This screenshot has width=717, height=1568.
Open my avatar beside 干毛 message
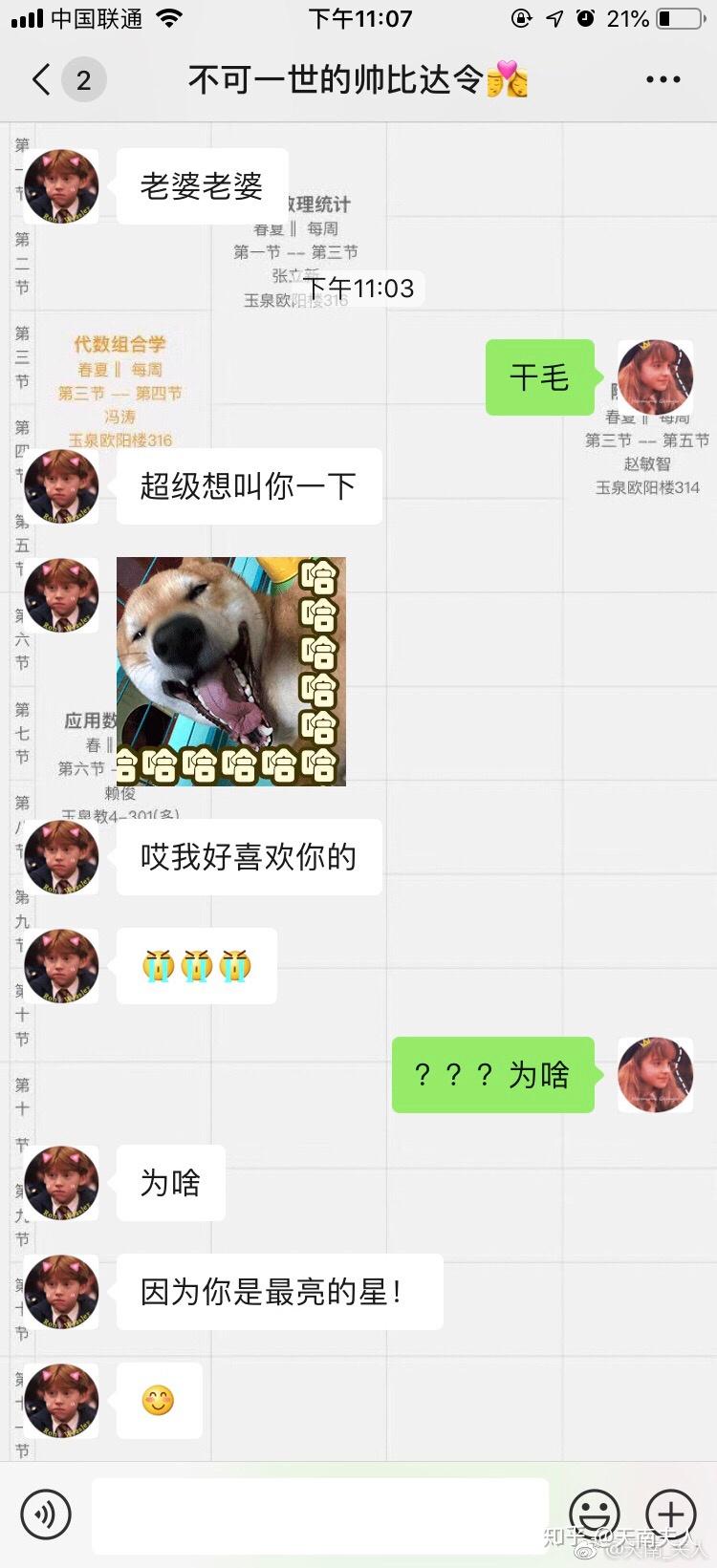(655, 377)
